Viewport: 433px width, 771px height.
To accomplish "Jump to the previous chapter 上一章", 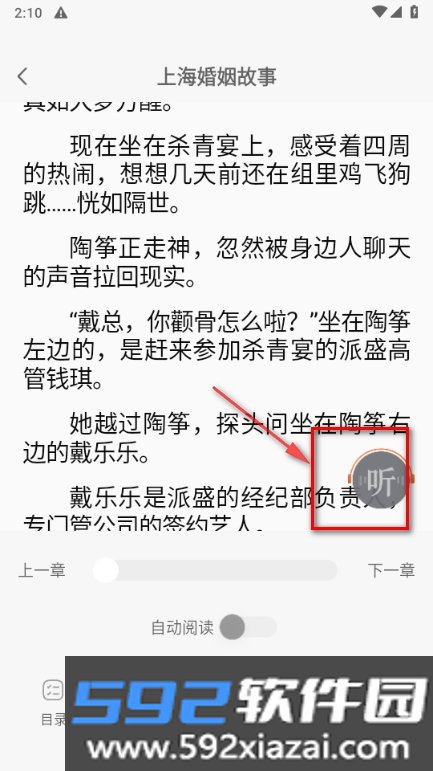I will [x=42, y=570].
